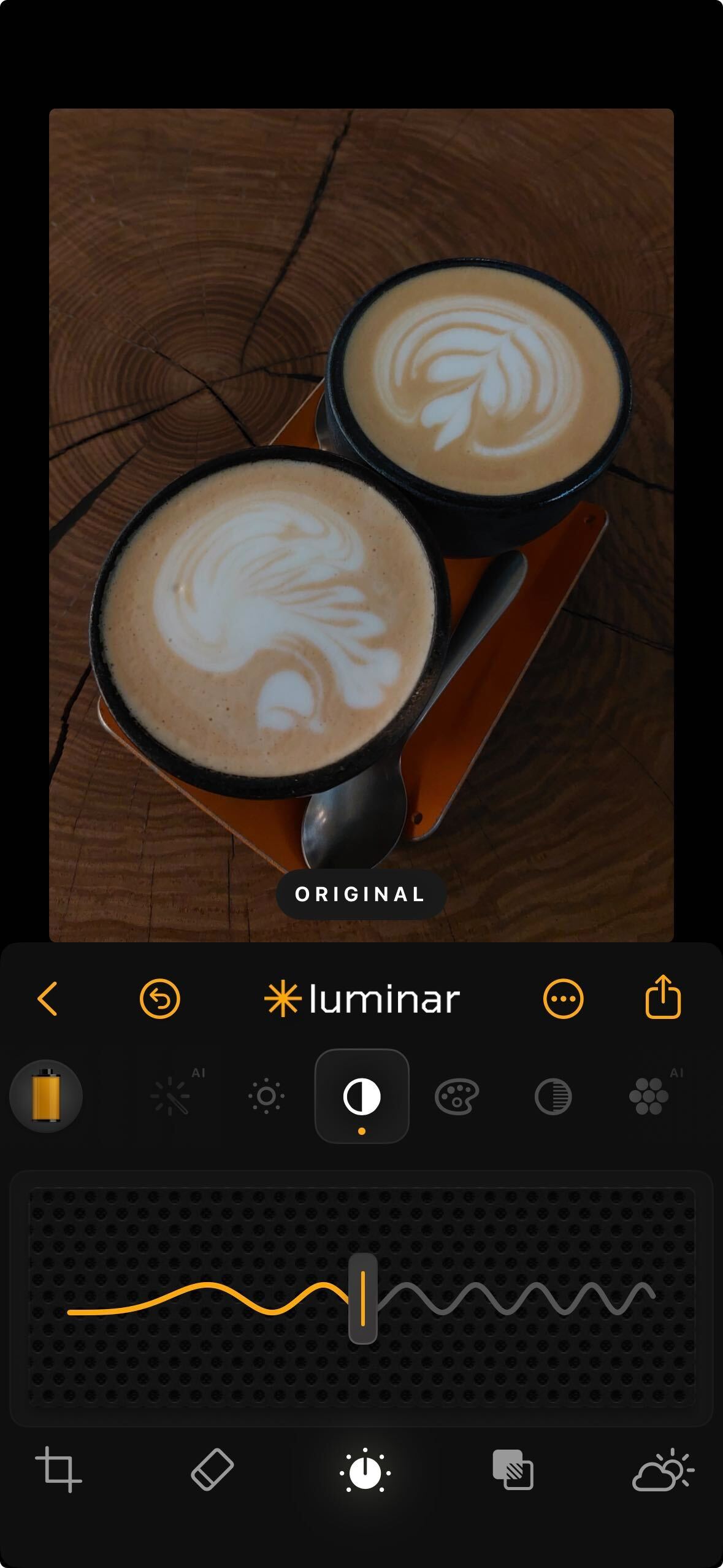Select the brightness sun tool
The image size is (723, 1568).
pyautogui.click(x=266, y=1096)
